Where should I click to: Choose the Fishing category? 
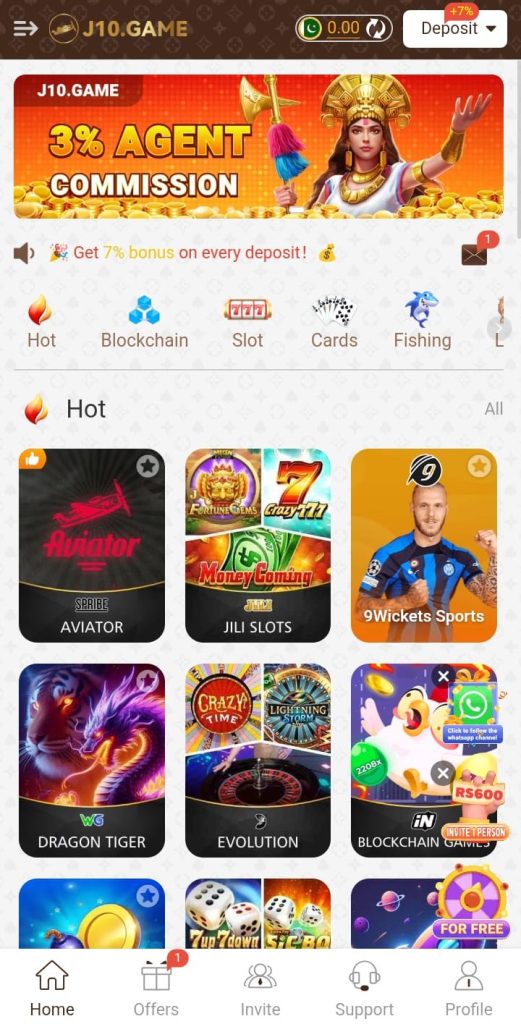(422, 322)
